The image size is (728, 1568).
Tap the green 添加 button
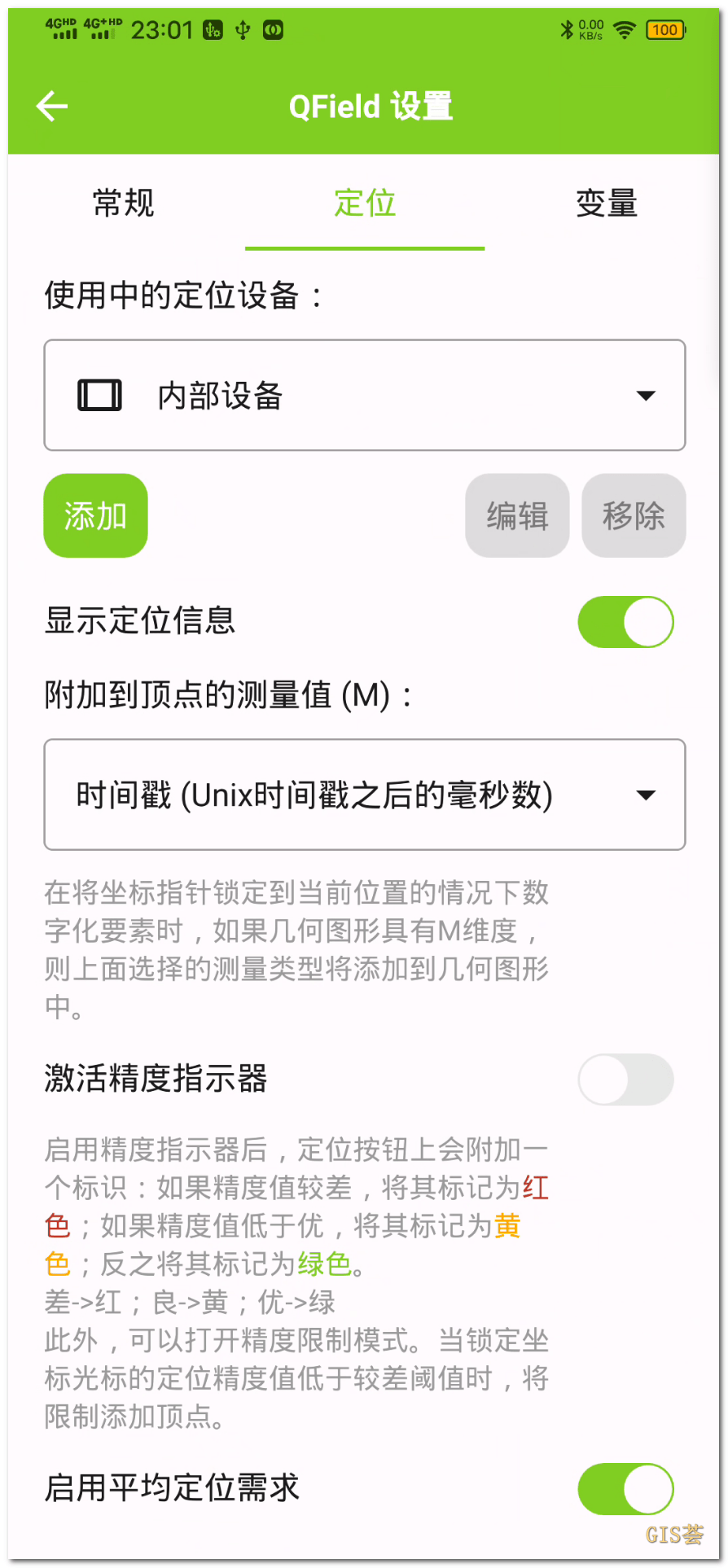(95, 515)
